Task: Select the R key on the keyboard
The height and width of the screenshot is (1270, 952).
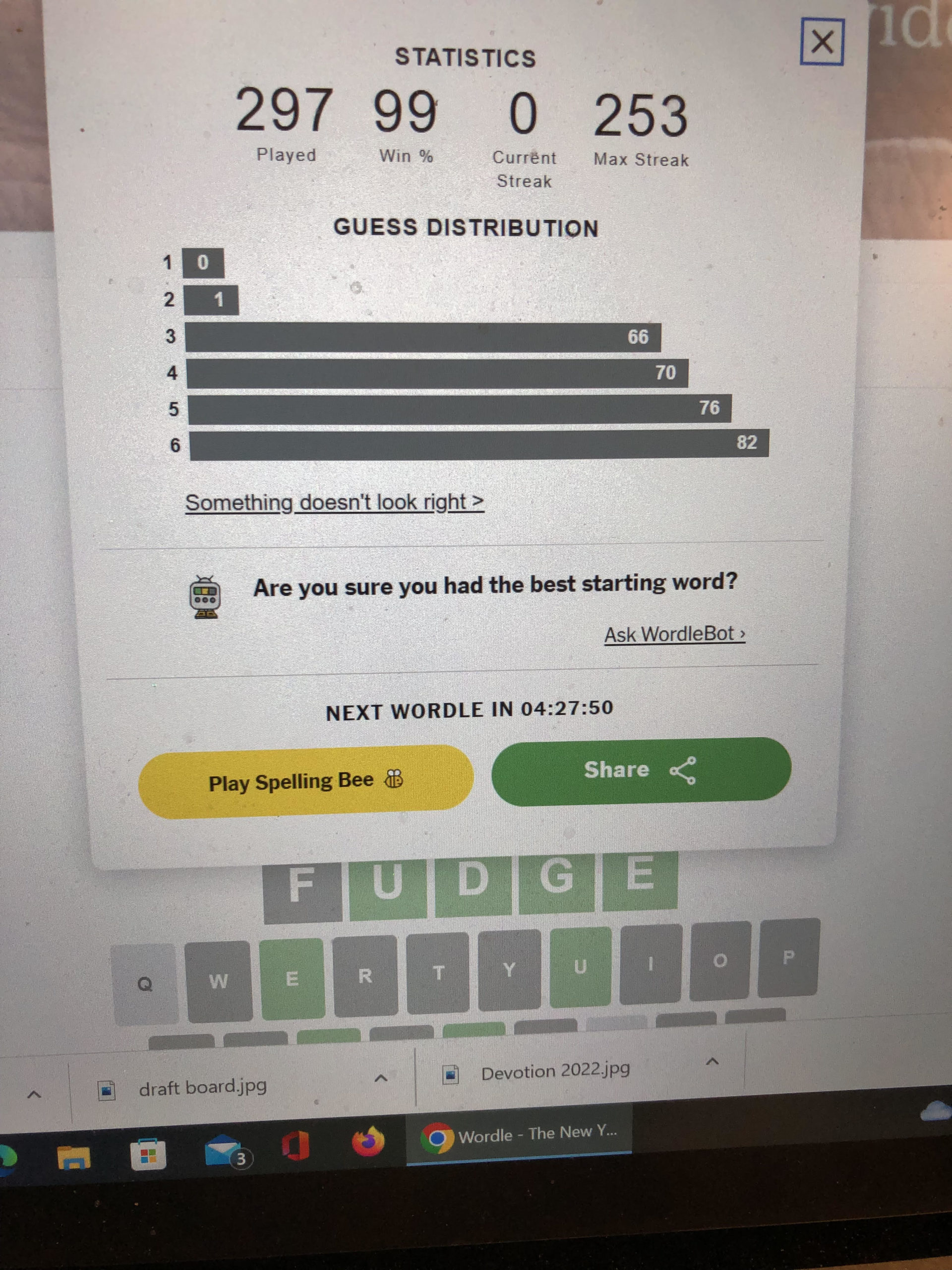Action: pyautogui.click(x=365, y=975)
